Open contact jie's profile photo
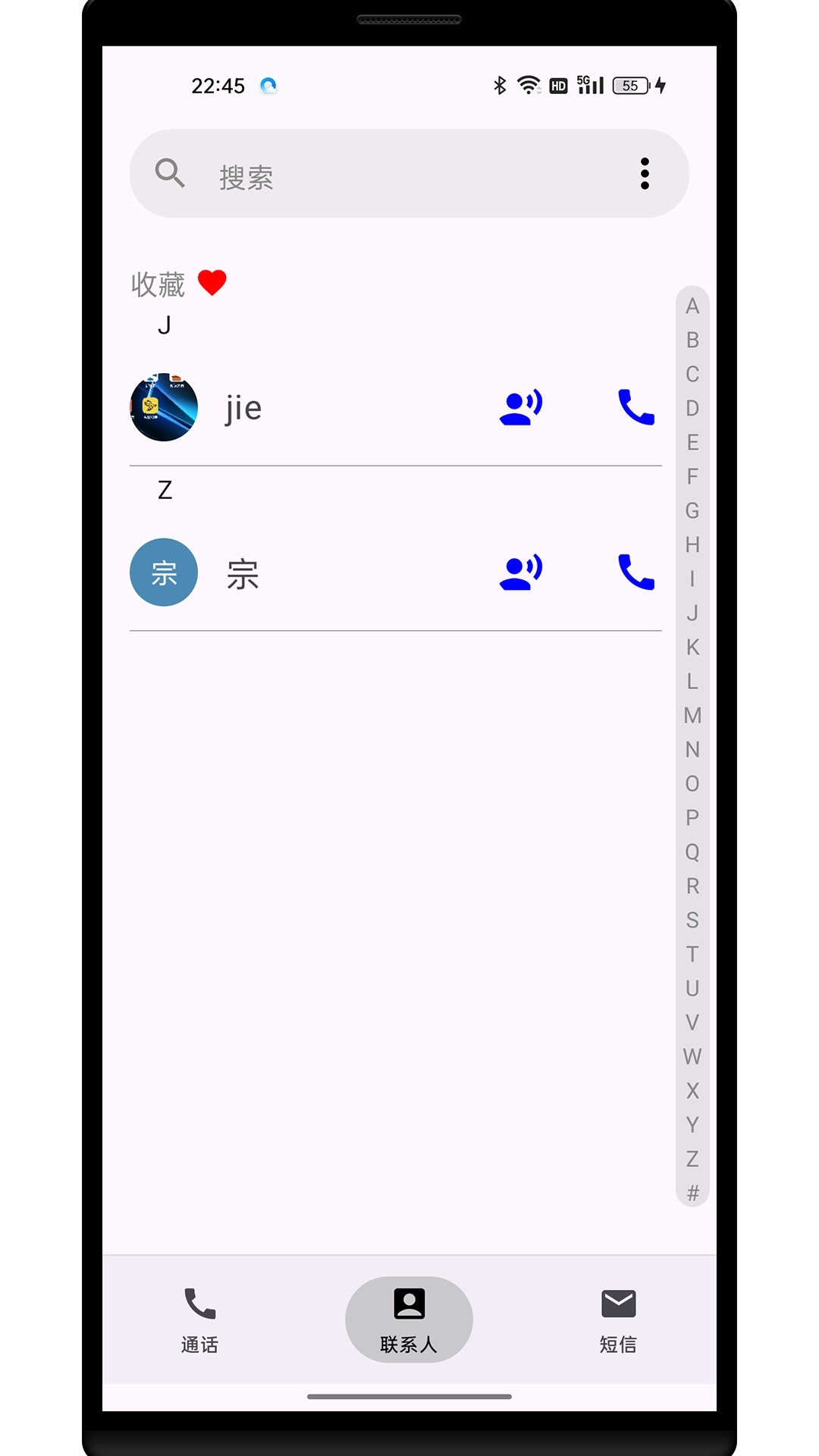 pos(164,407)
